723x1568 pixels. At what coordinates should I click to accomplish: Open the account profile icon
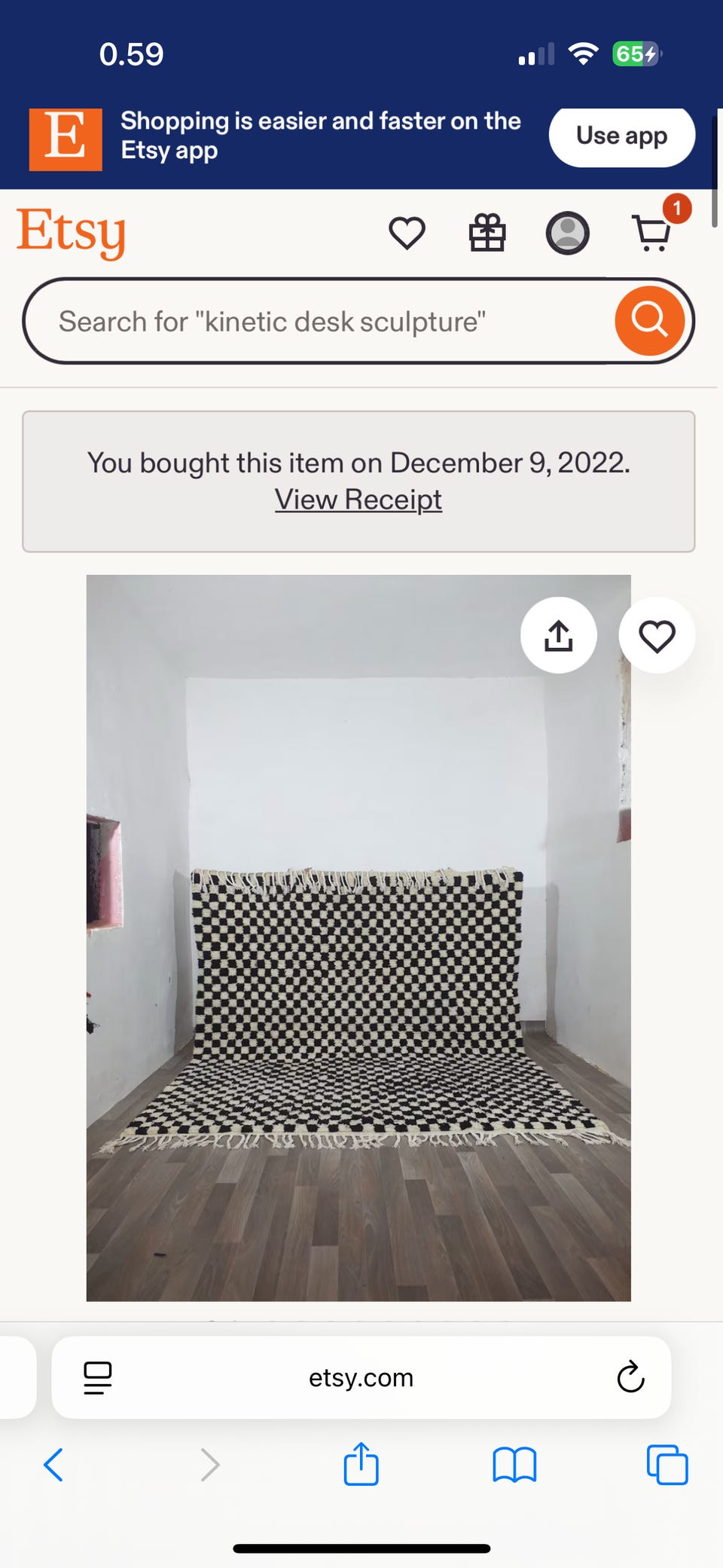[x=567, y=233]
